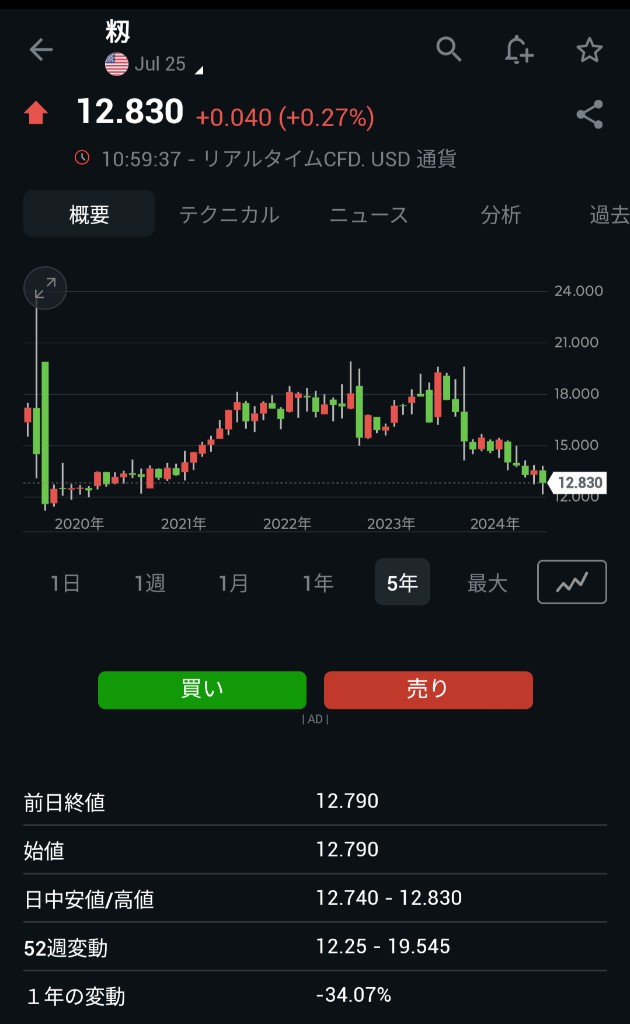This screenshot has height=1024, width=630.
Task: Go back using the arrow icon
Action: click(40, 50)
